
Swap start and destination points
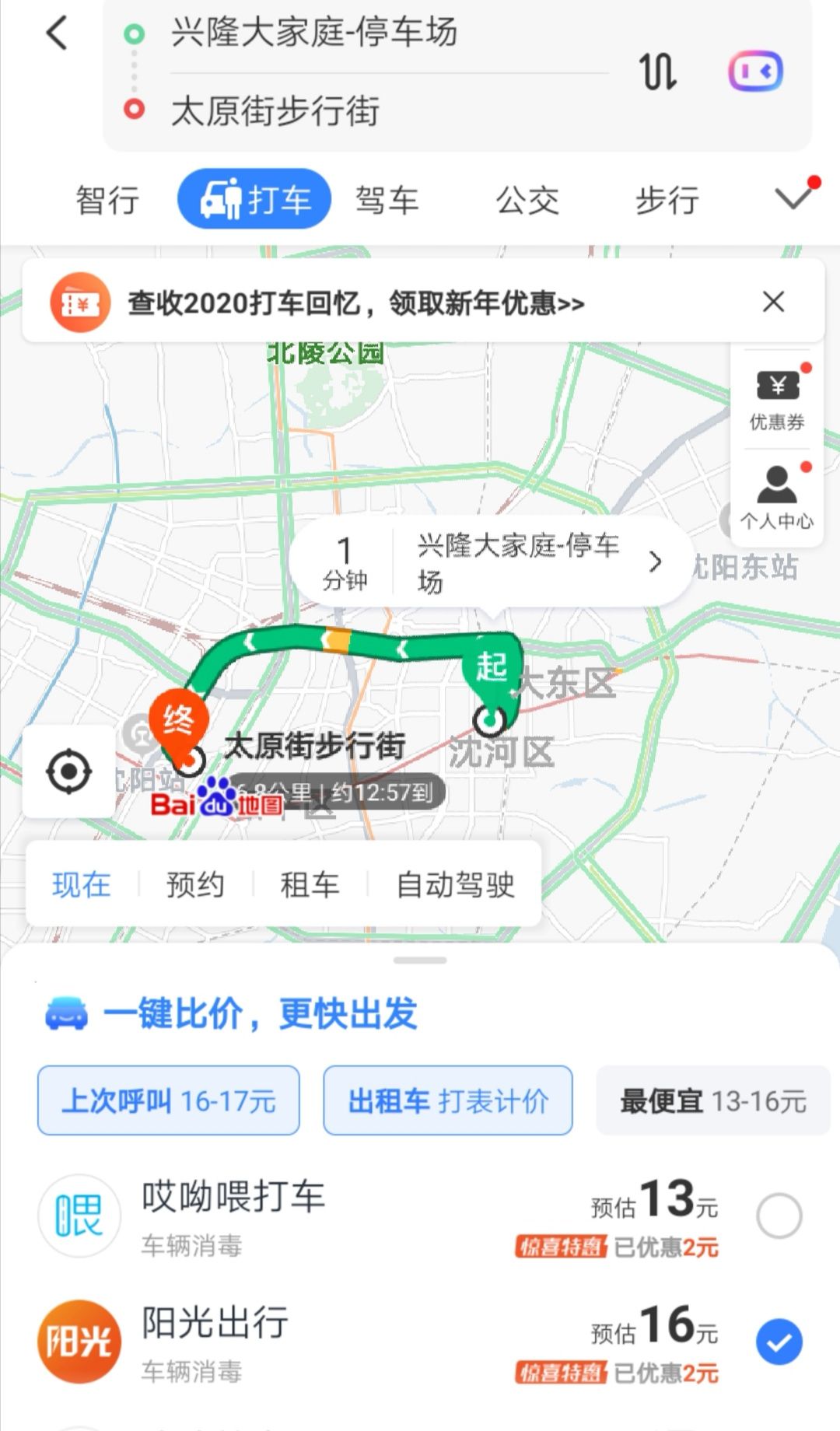coord(658,72)
